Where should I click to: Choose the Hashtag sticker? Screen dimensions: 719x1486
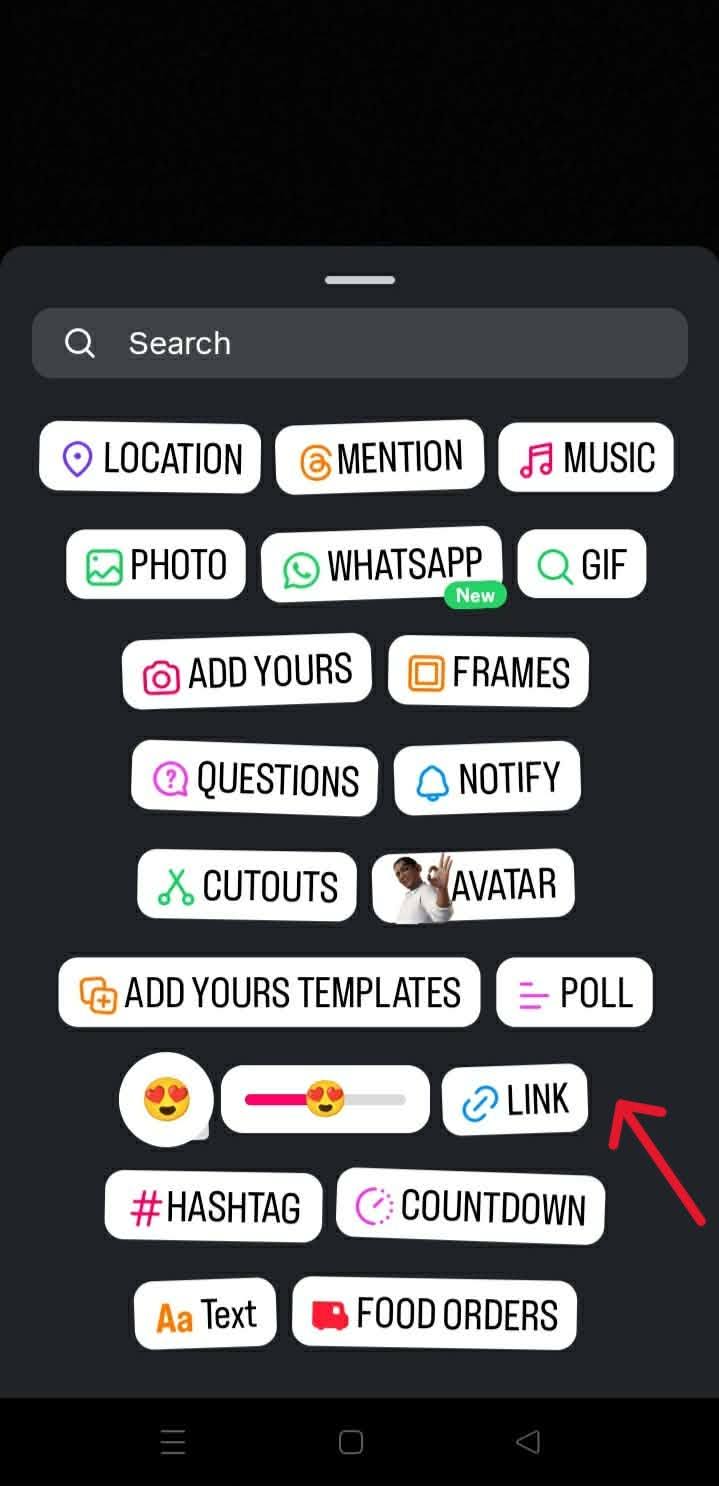point(214,1207)
